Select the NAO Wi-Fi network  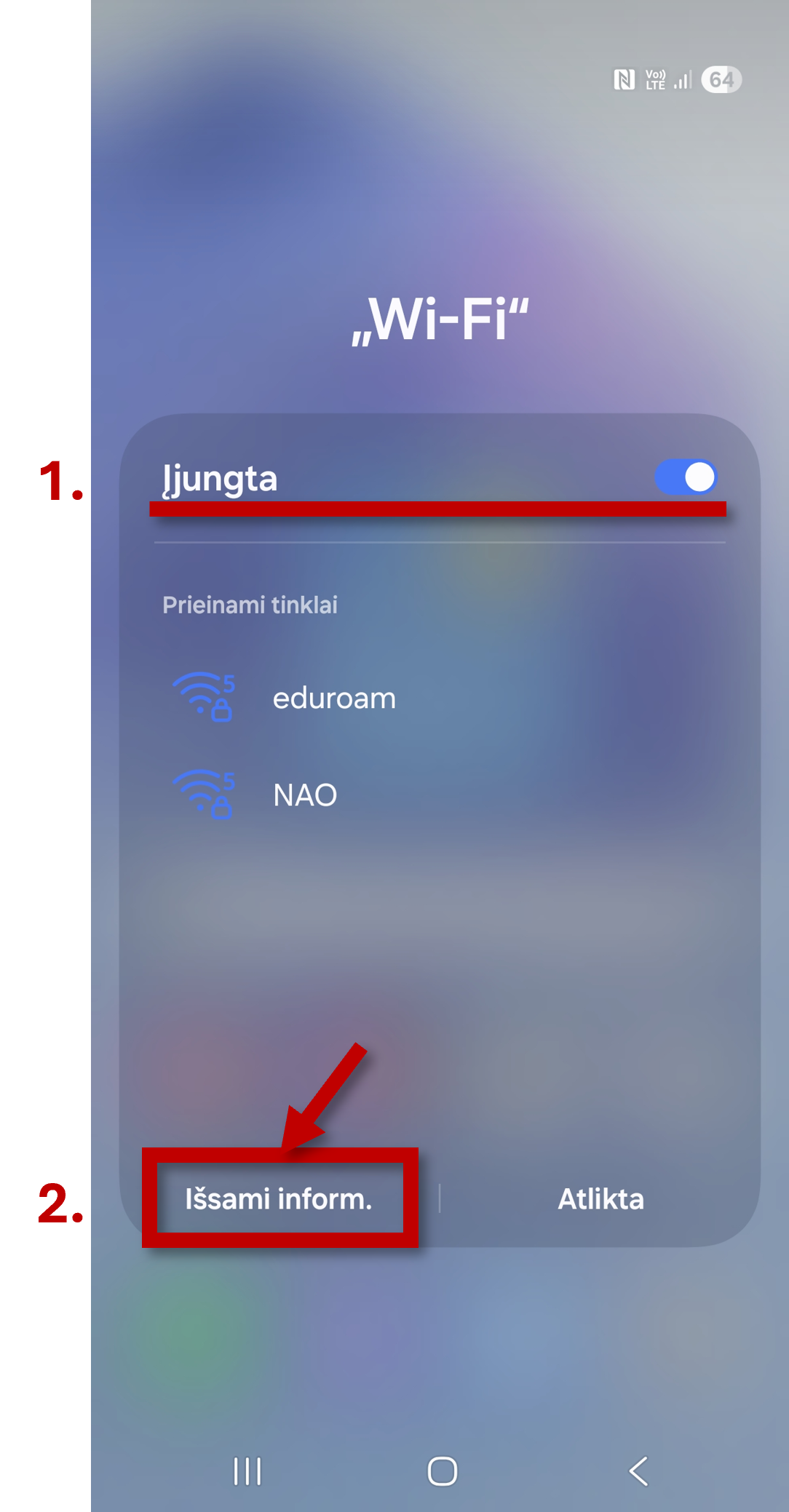[x=305, y=795]
